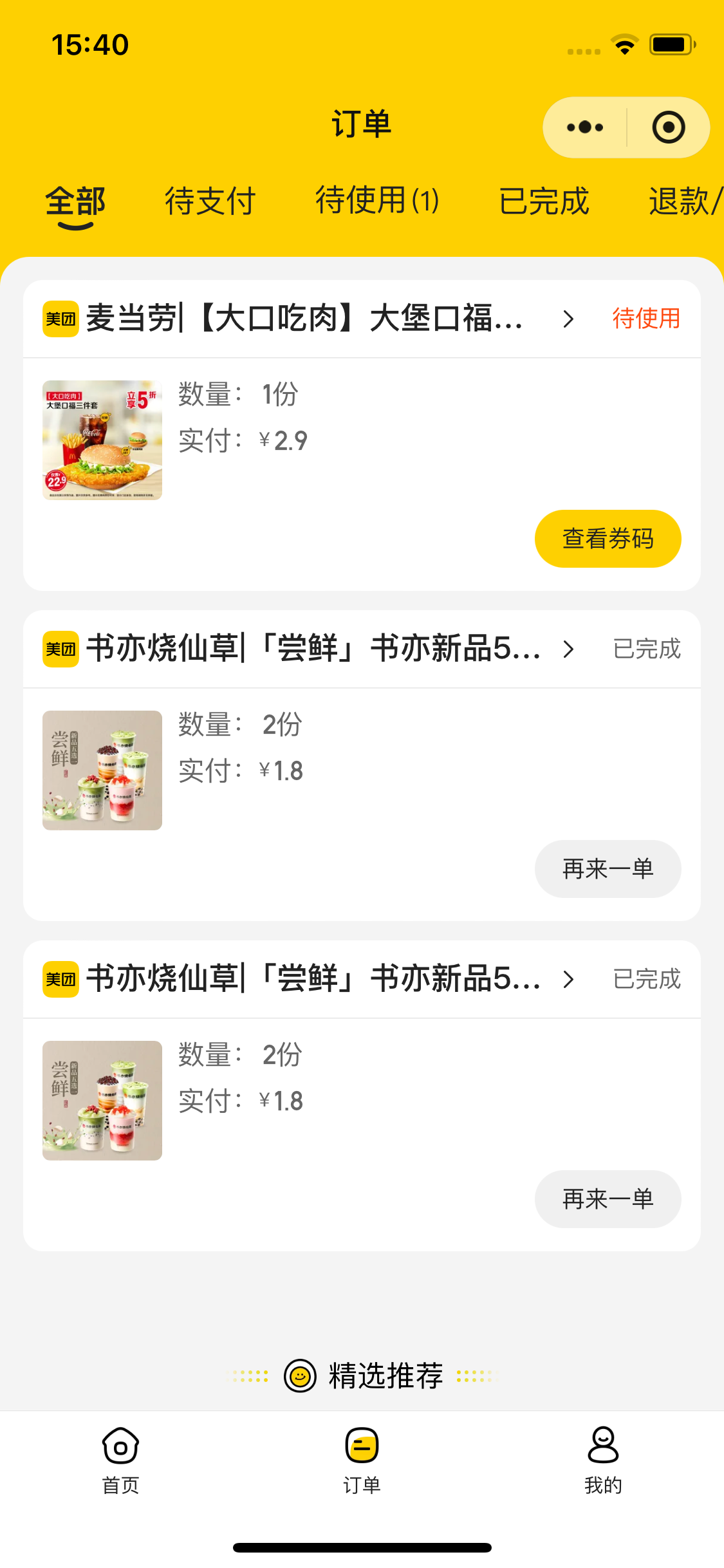Switch to the 待支付 tab
Viewport: 724px width, 1568px height.
pos(210,201)
